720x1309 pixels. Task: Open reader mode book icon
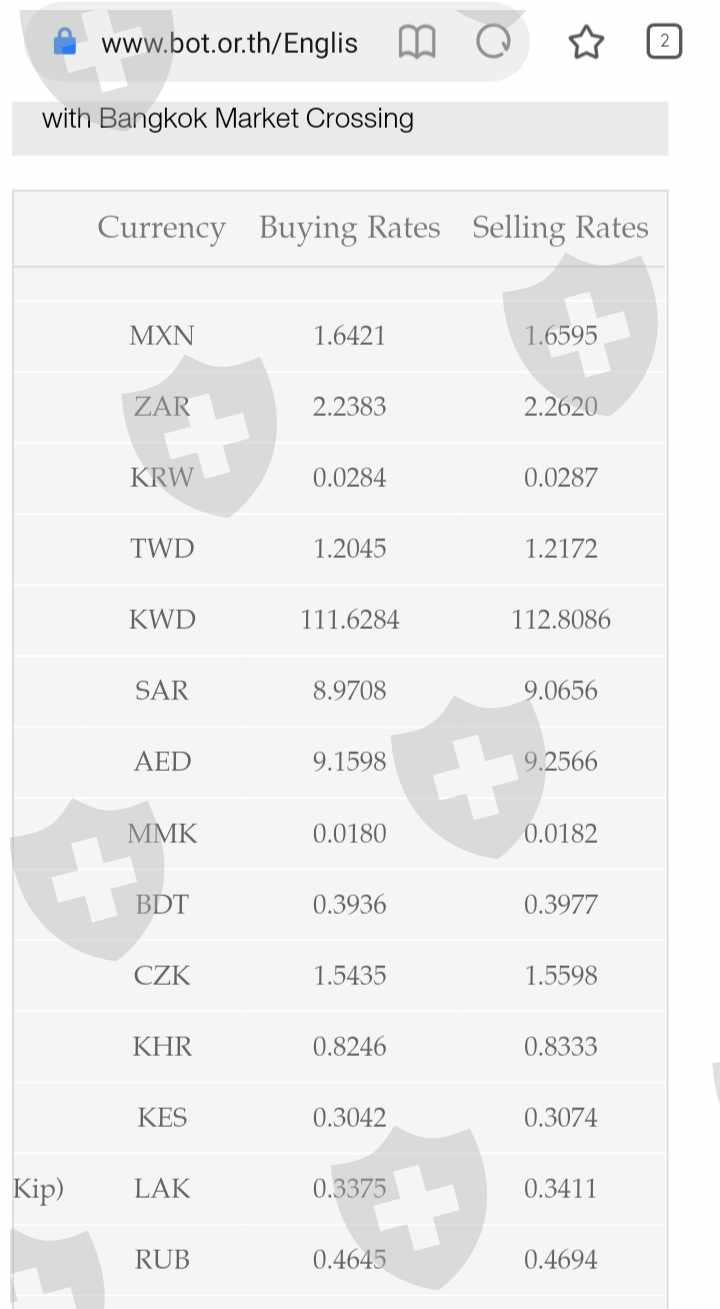tap(417, 43)
